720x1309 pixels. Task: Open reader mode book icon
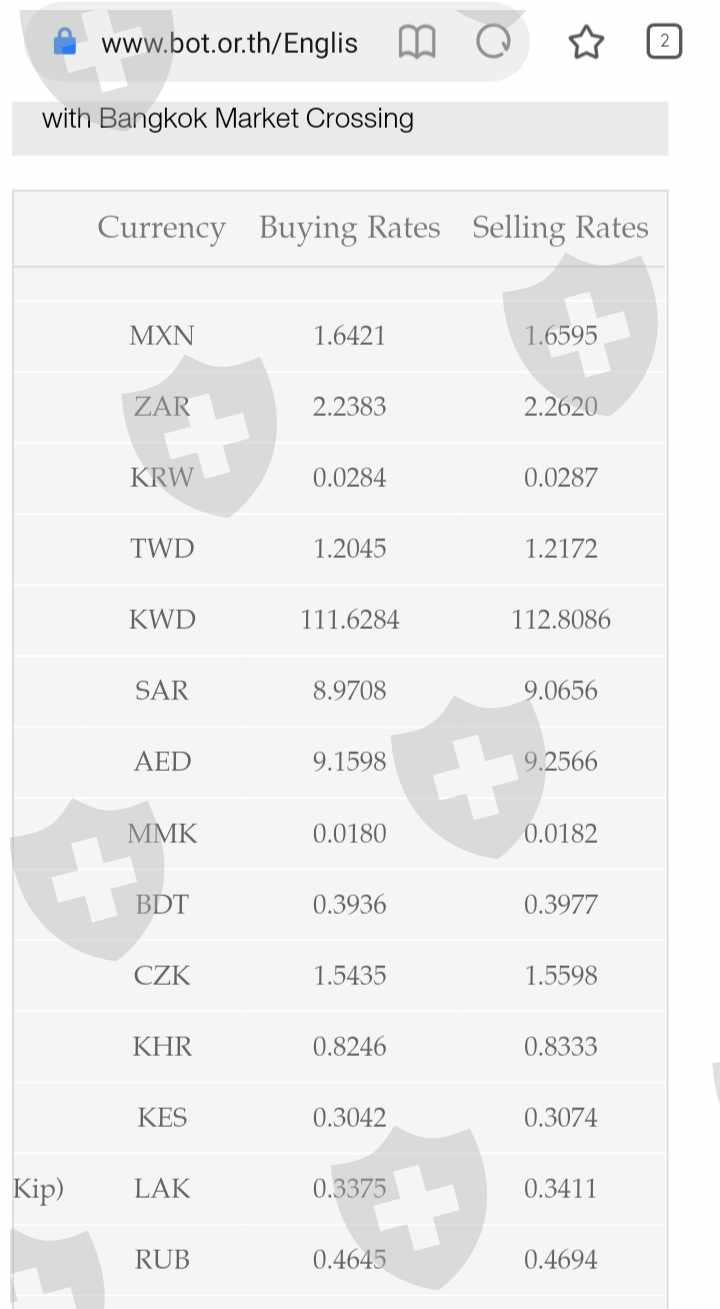tap(417, 43)
